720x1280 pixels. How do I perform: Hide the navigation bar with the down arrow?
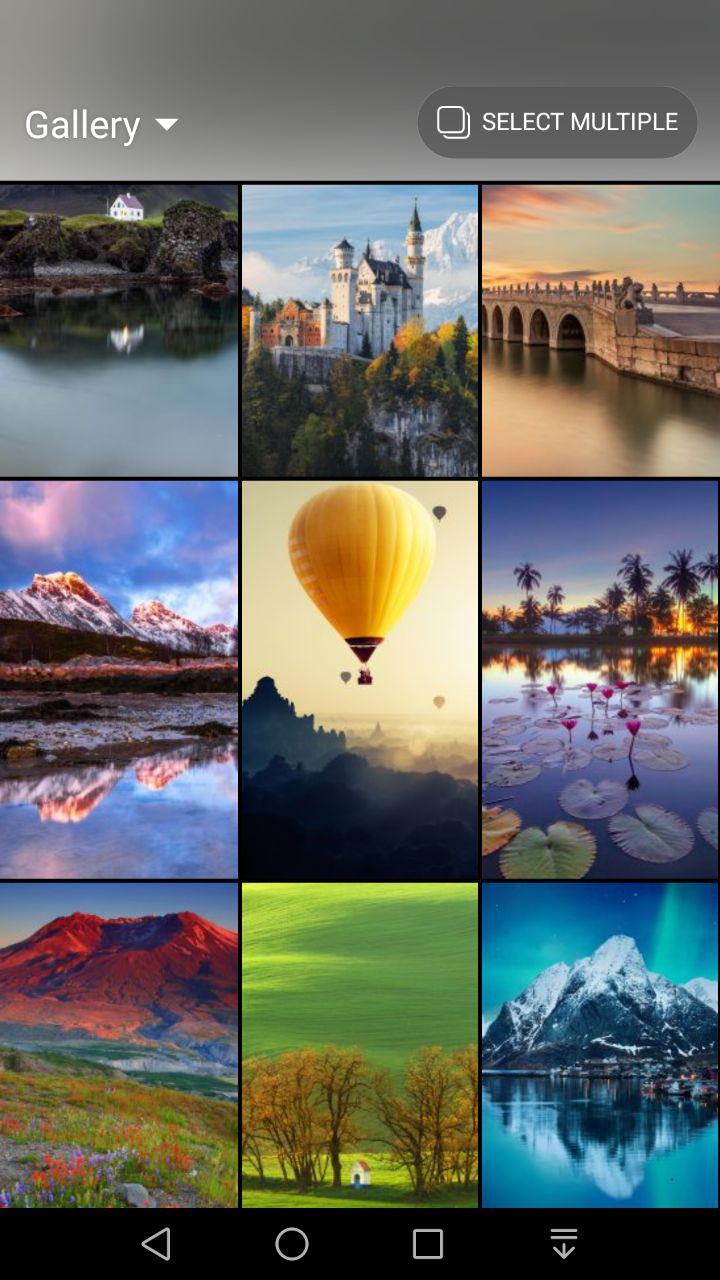pos(564,1244)
